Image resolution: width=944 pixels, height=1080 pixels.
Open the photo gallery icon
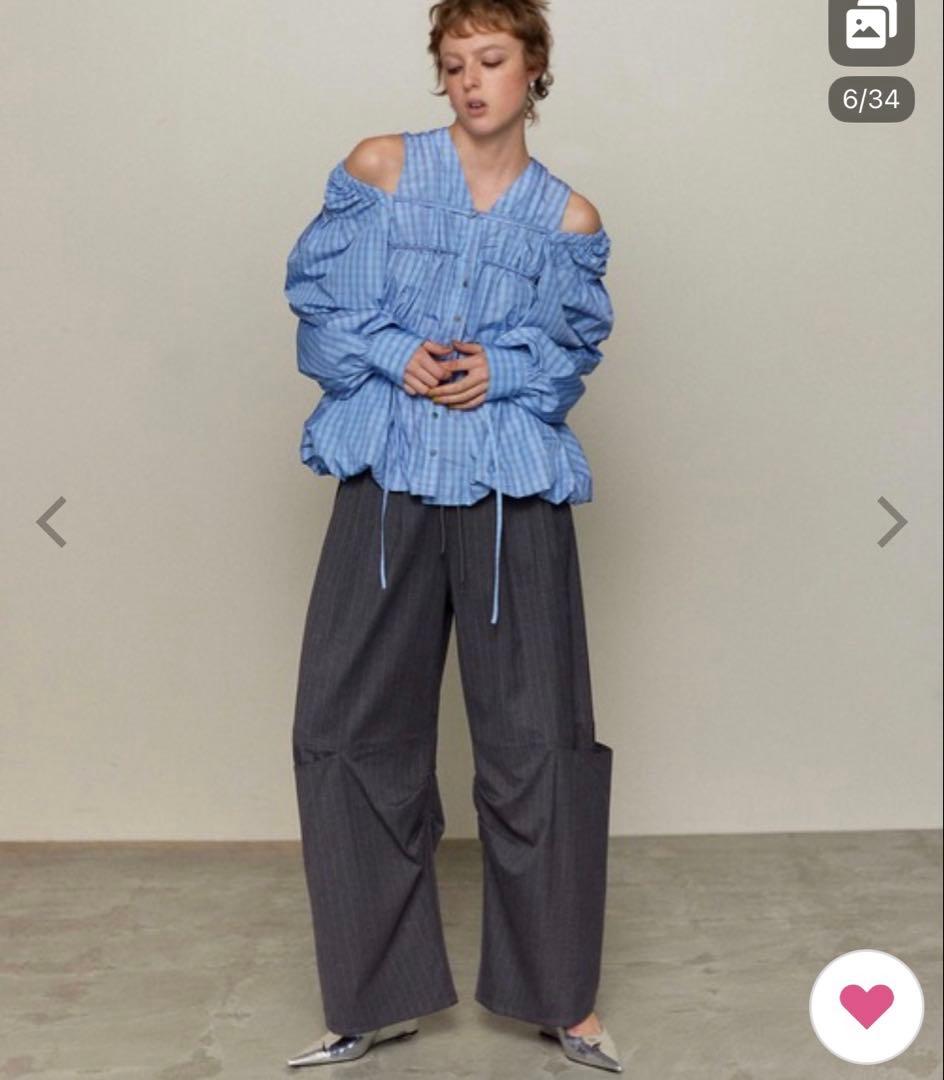coord(871,27)
